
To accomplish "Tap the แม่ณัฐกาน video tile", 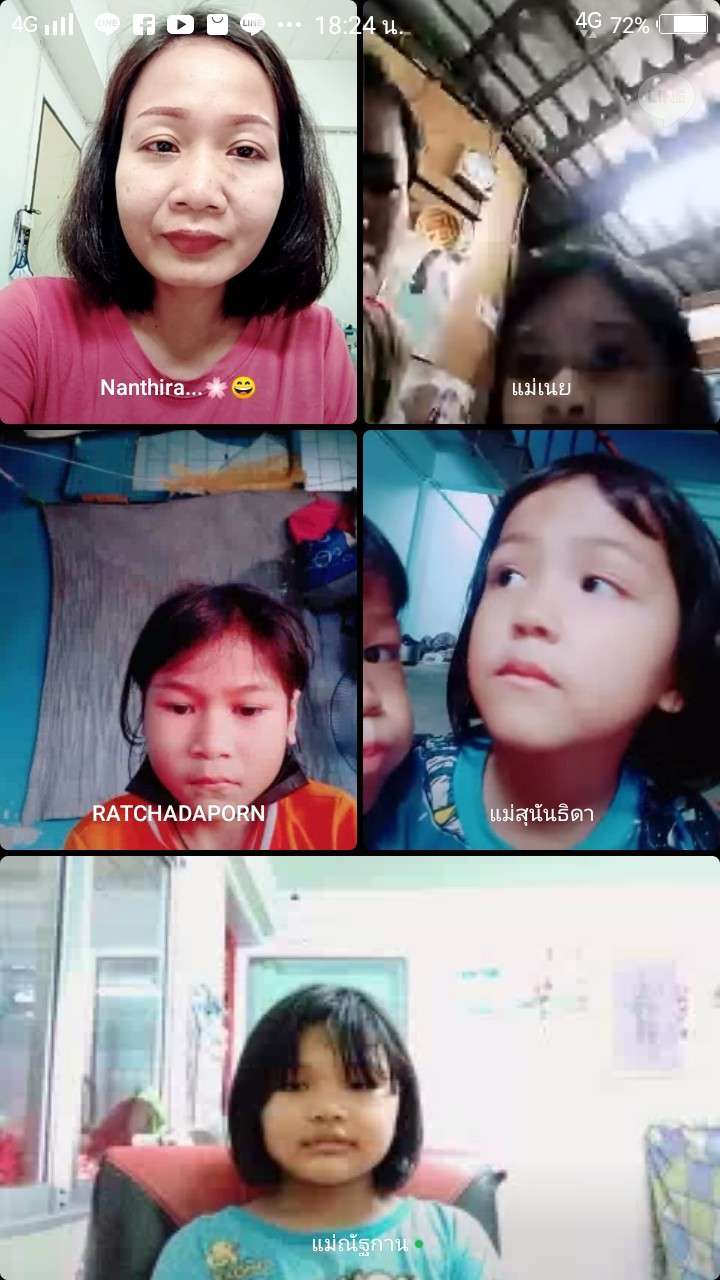I will (360, 1068).
